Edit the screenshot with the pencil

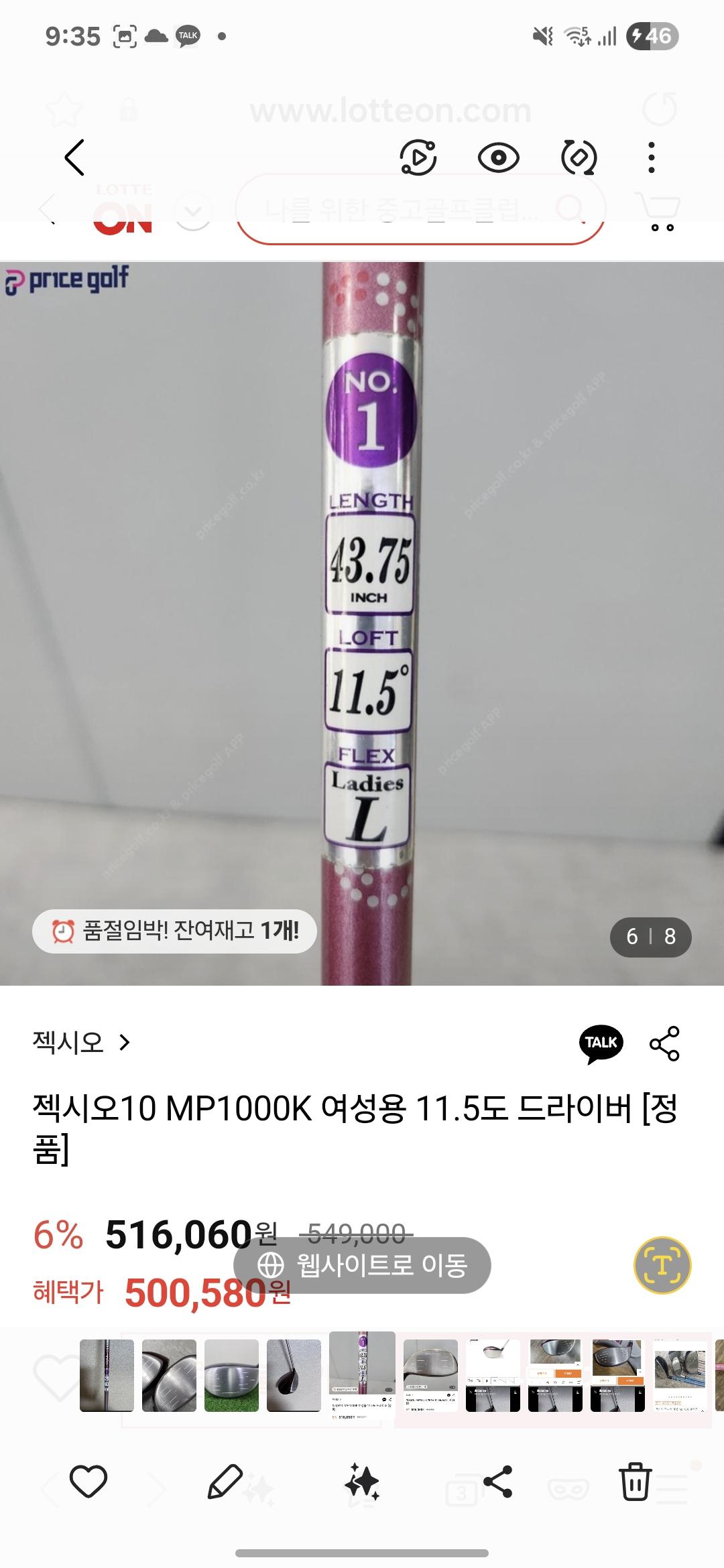coord(225,1481)
